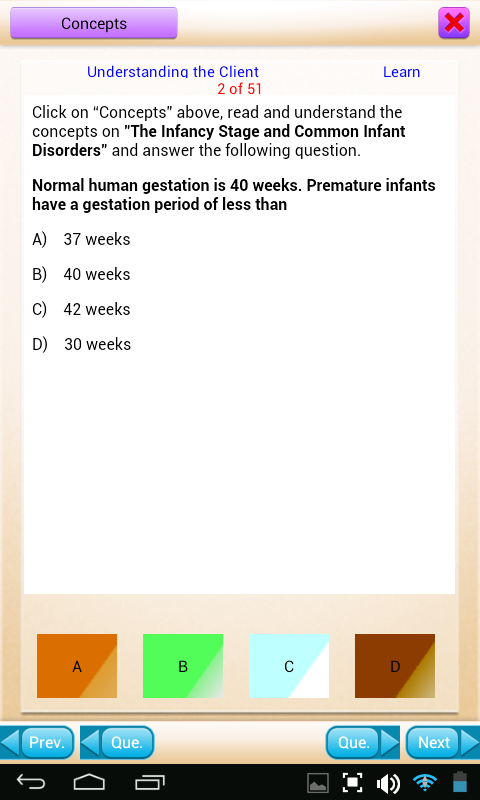
Task: Jump back a question with left Que.
Action: tap(117, 742)
